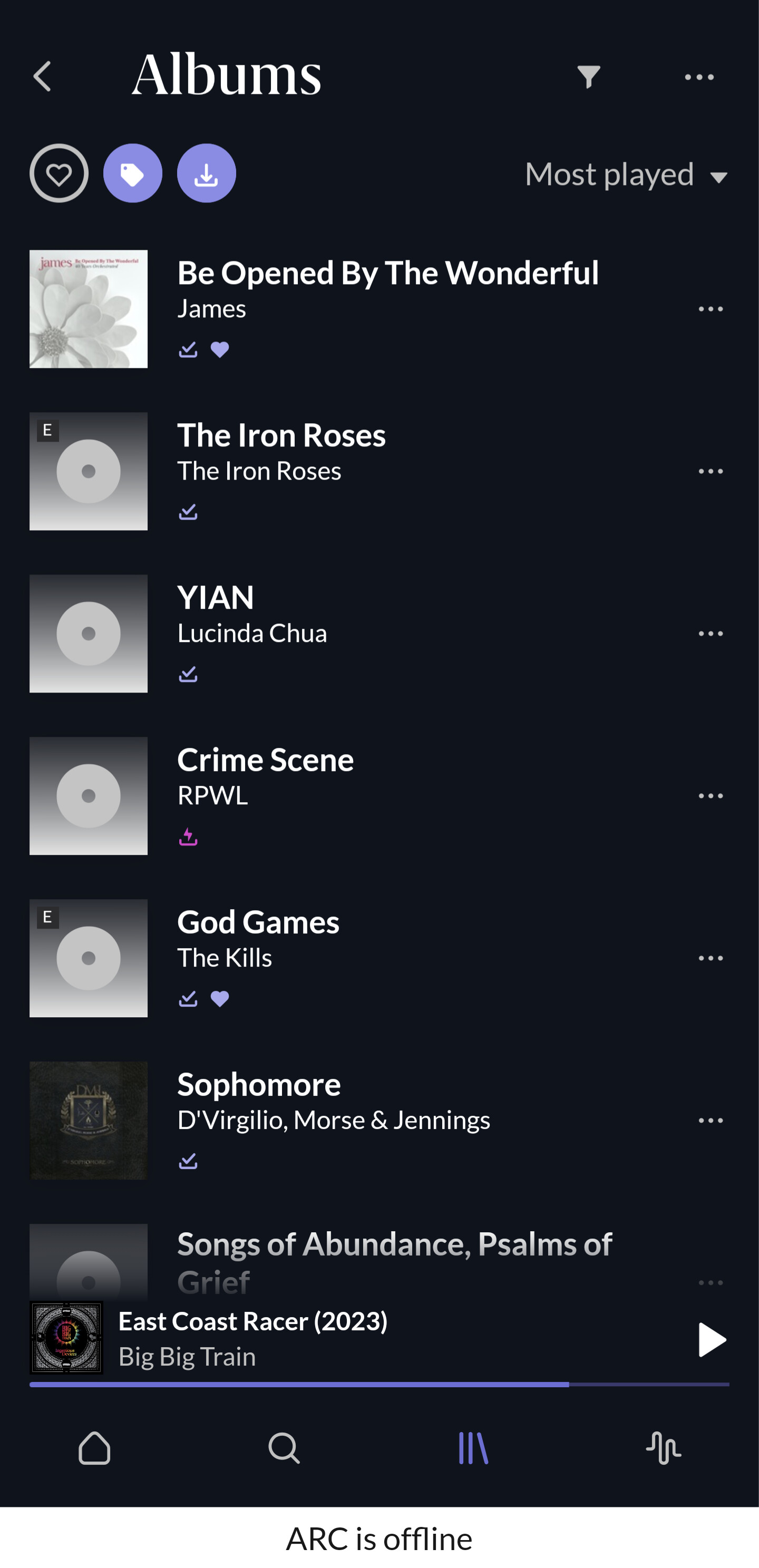Expand the Most played sort dropdown
759x1568 pixels.
[626, 174]
